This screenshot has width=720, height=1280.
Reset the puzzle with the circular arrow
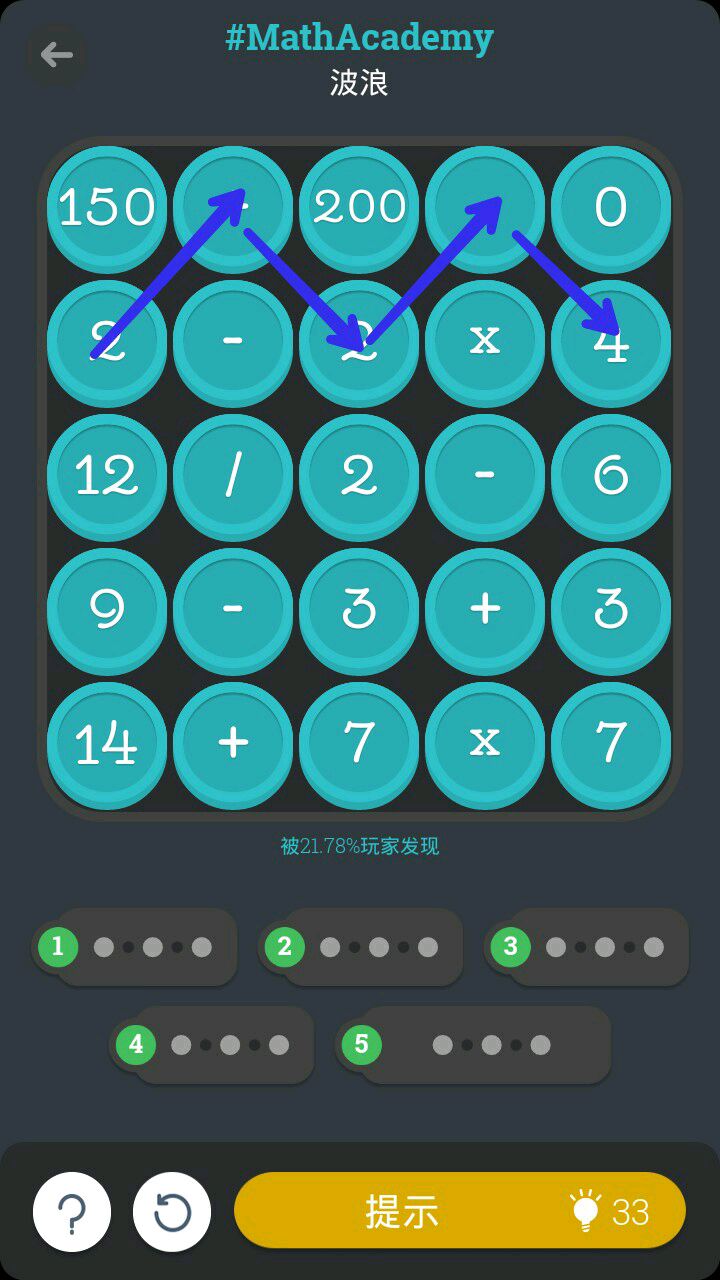coord(172,1212)
